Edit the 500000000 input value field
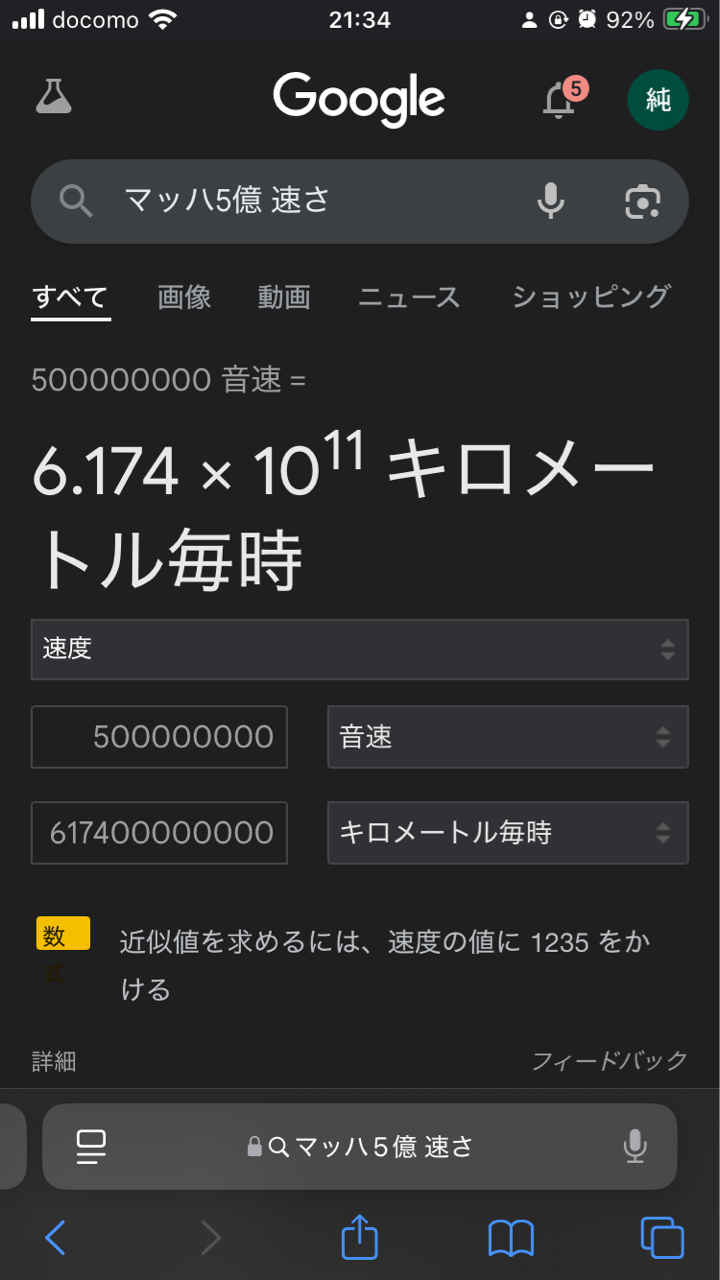 pyautogui.click(x=160, y=737)
